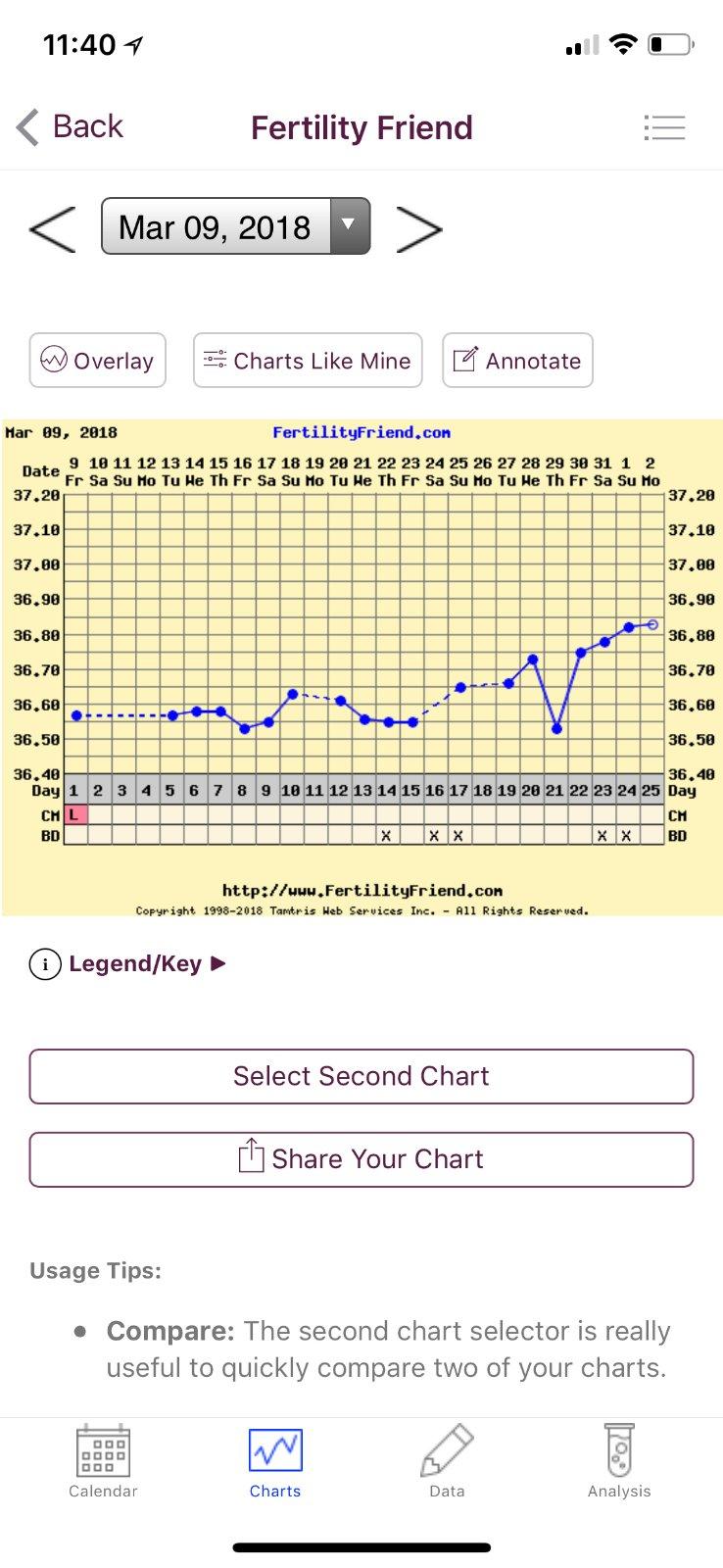Viewport: 723px width, 1568px height.
Task: Switch to the Charts tab
Action: click(x=275, y=1462)
